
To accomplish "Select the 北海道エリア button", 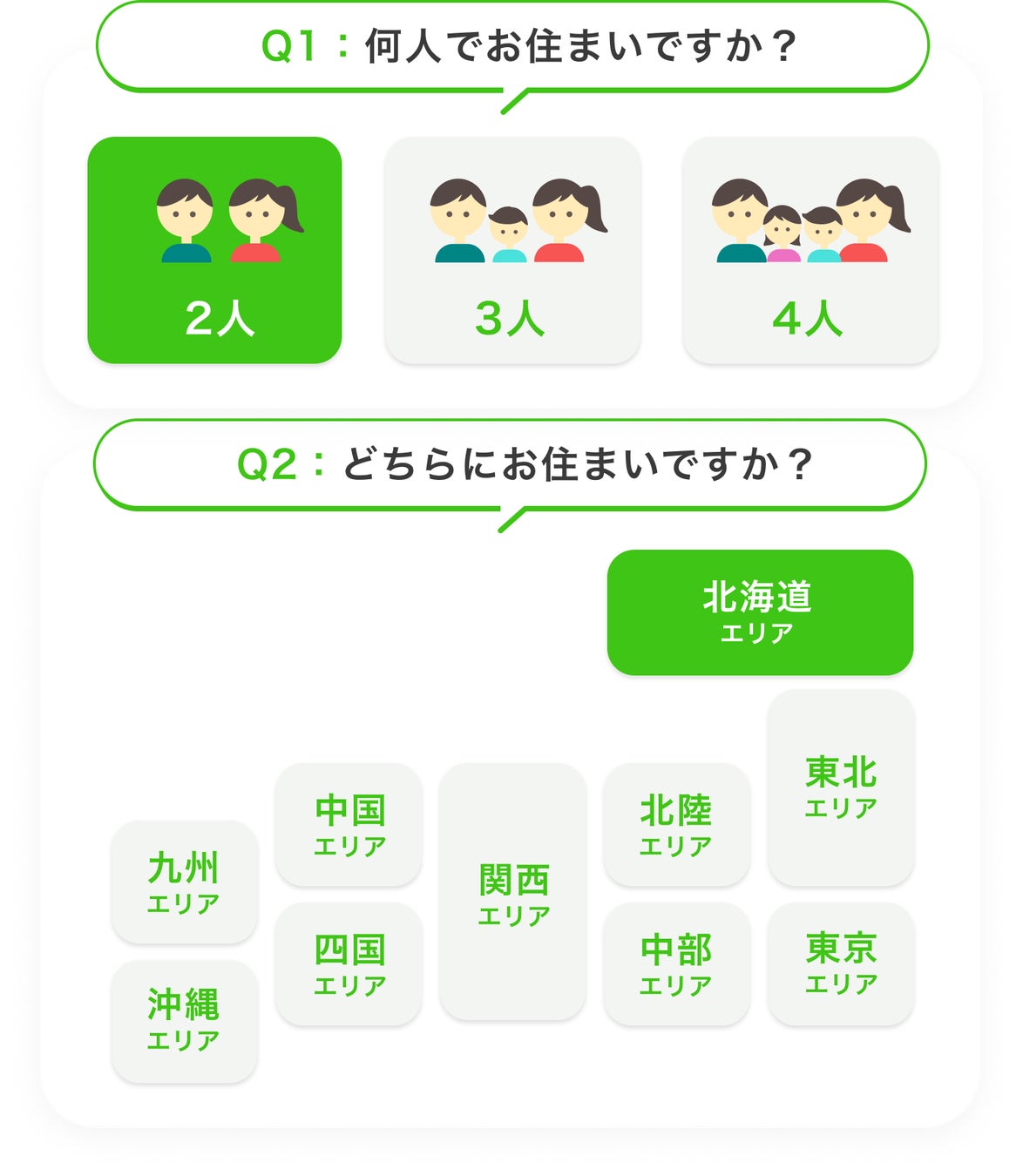I will coord(760,612).
